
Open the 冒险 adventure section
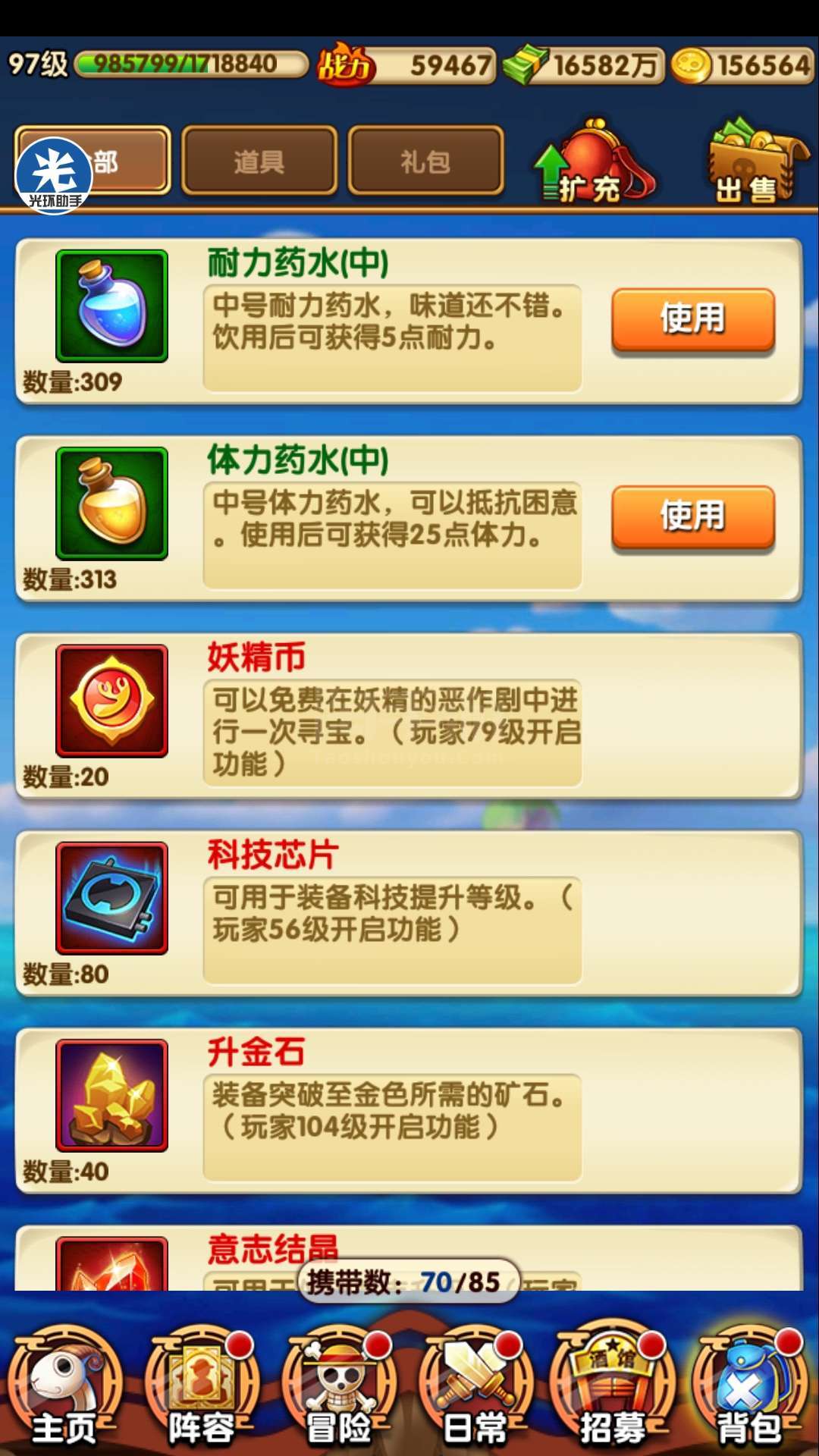coord(339,1386)
